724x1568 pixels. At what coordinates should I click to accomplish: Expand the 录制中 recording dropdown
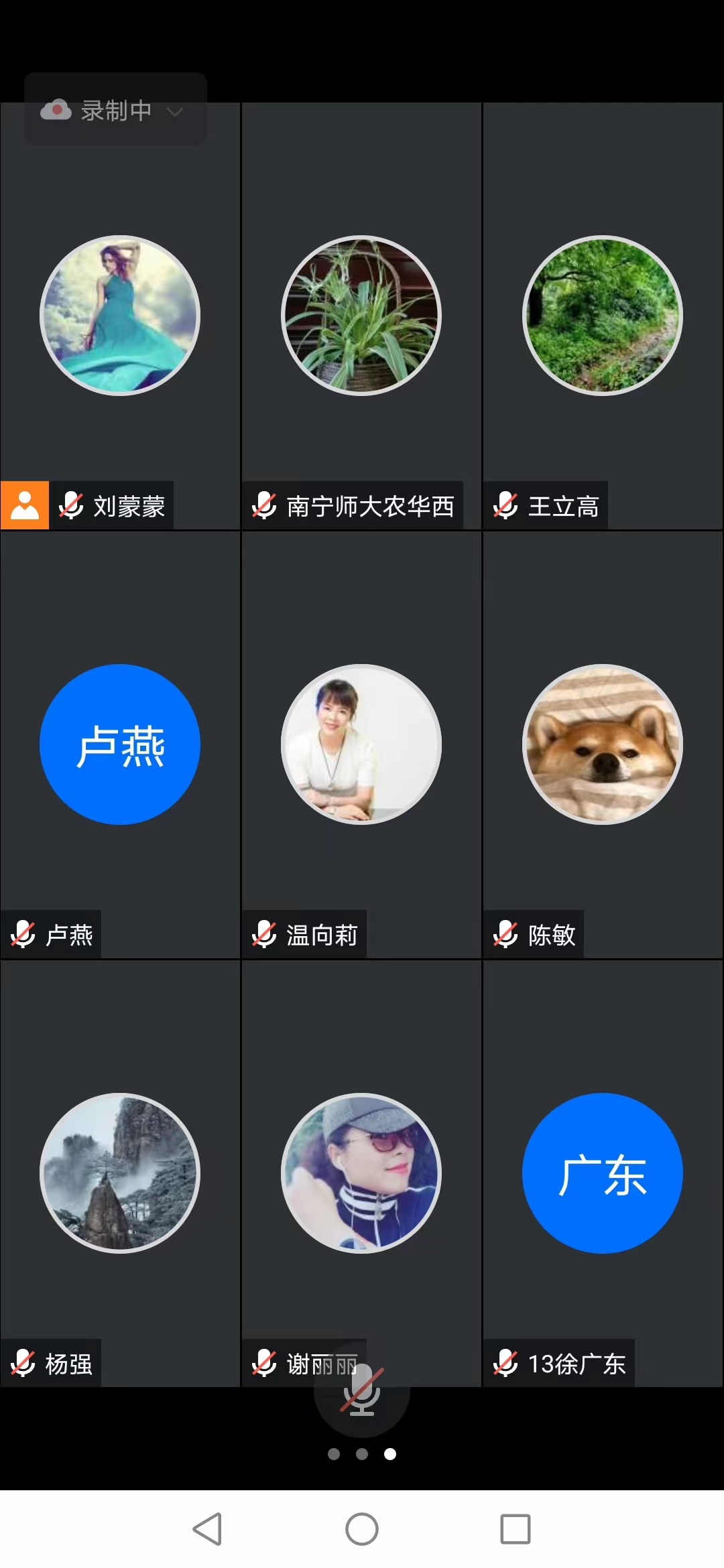pyautogui.click(x=174, y=111)
